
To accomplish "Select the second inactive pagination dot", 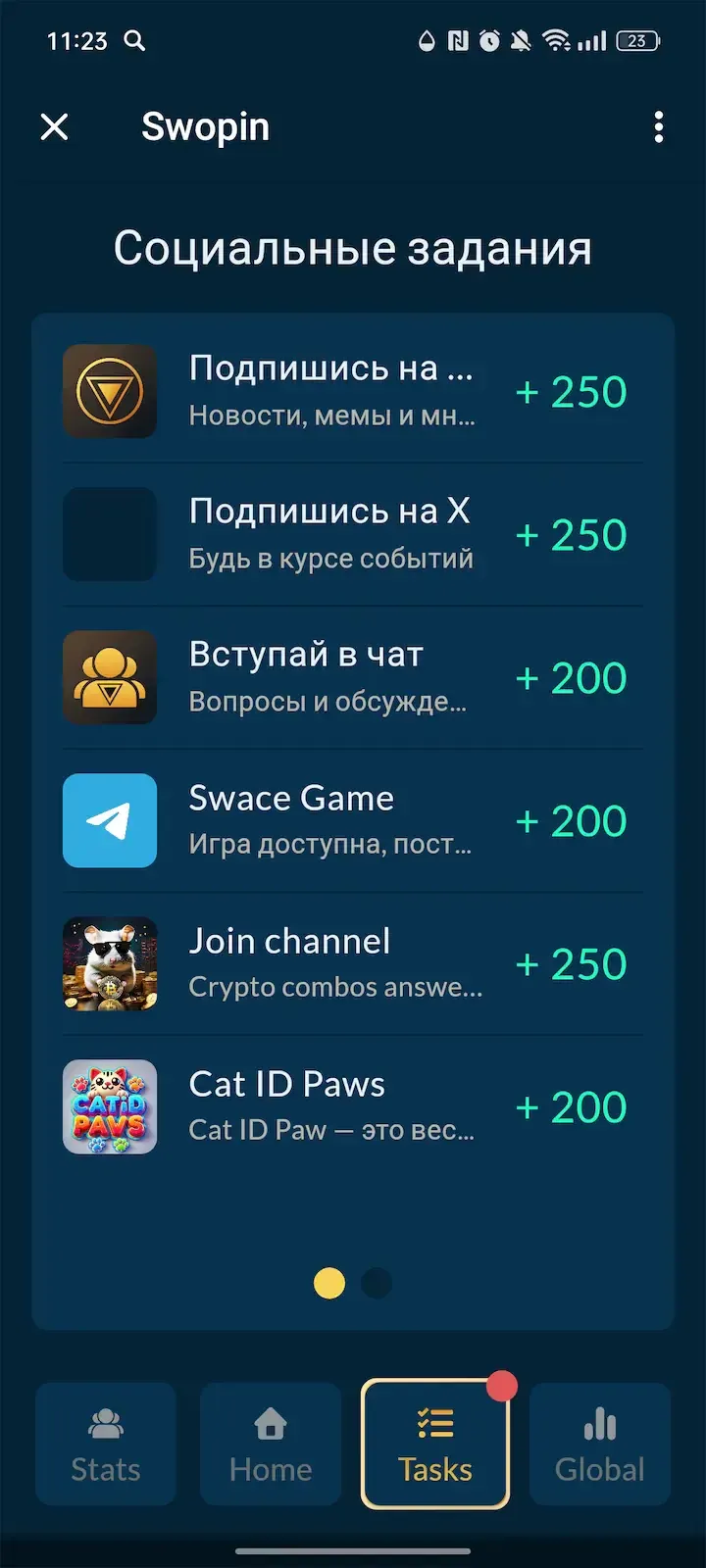I will (378, 1282).
